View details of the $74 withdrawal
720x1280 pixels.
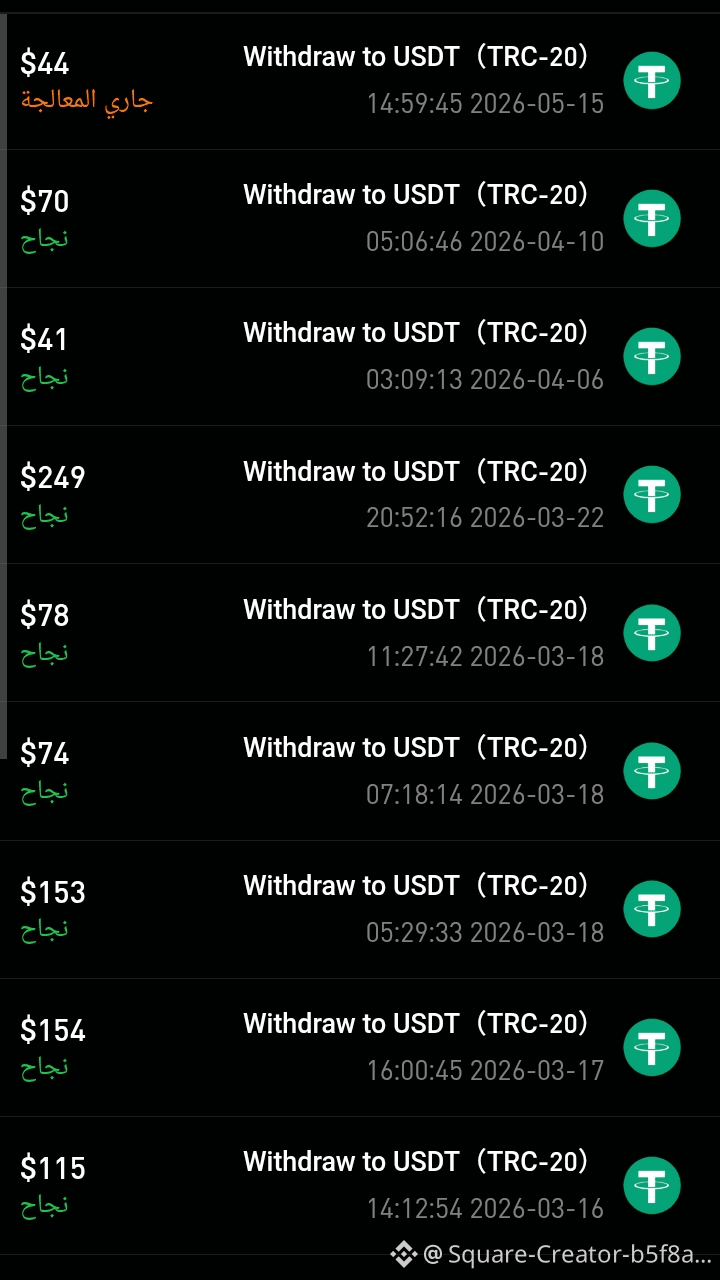(360, 771)
